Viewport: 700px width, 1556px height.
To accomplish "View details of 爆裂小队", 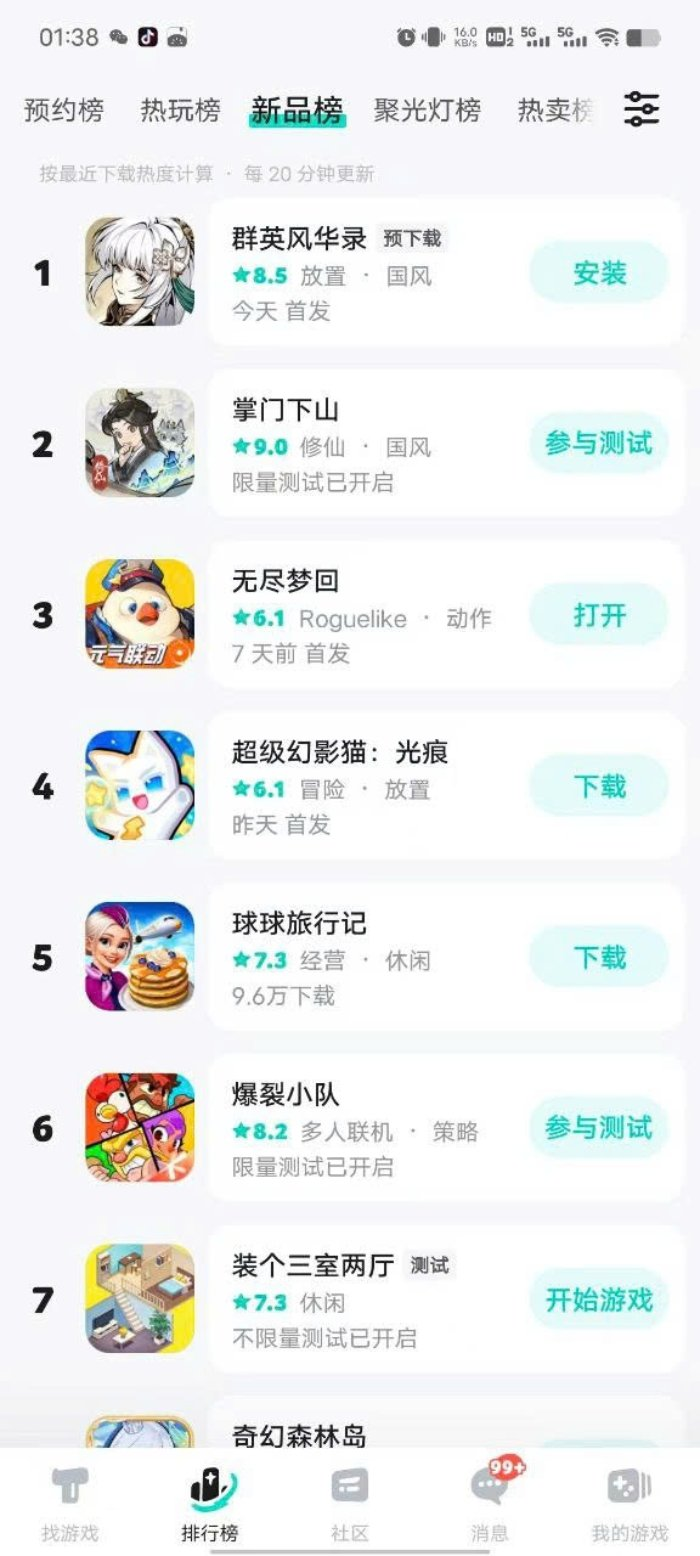I will point(286,1094).
